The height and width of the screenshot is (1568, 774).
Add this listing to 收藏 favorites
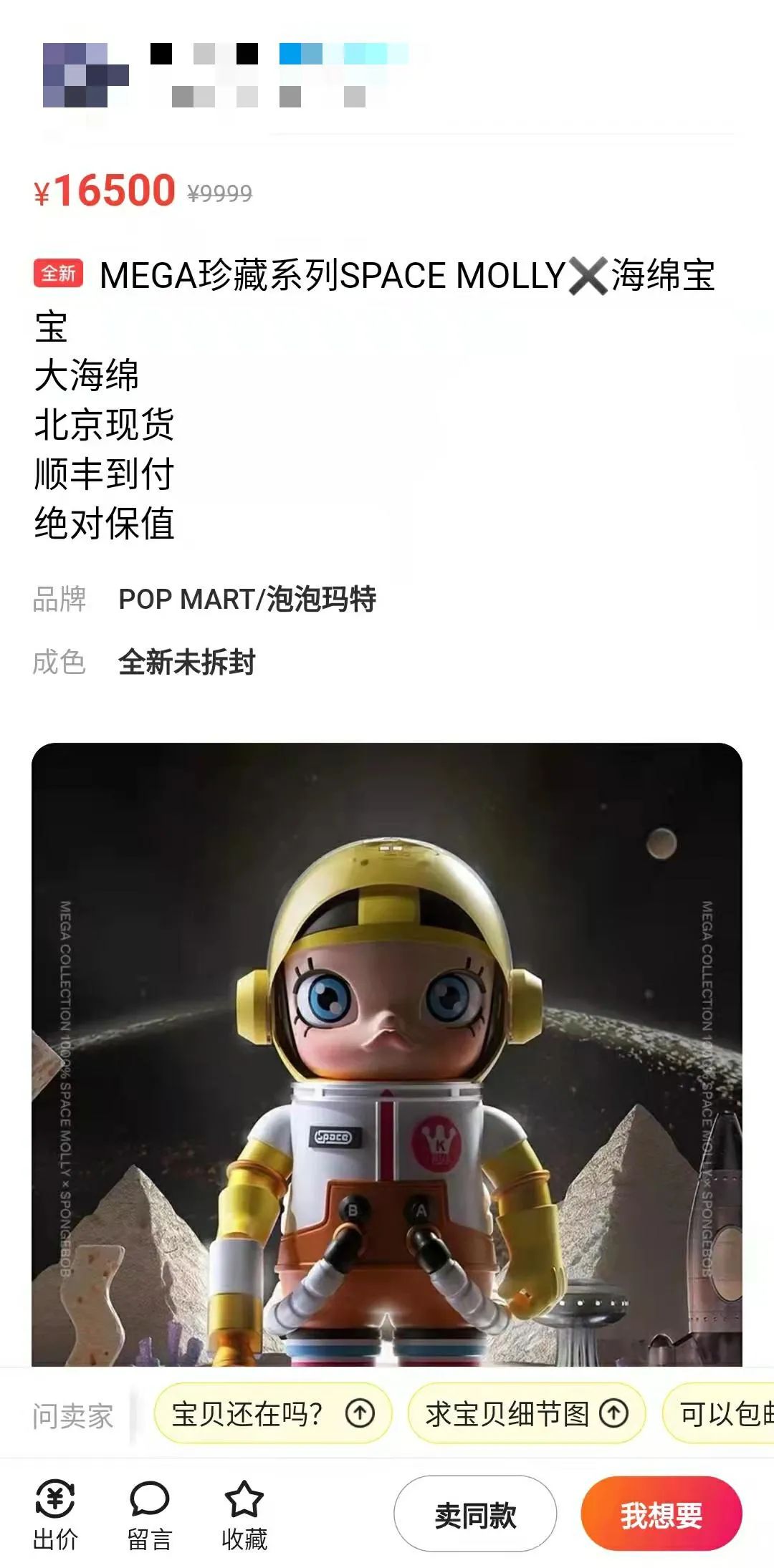point(244,1516)
